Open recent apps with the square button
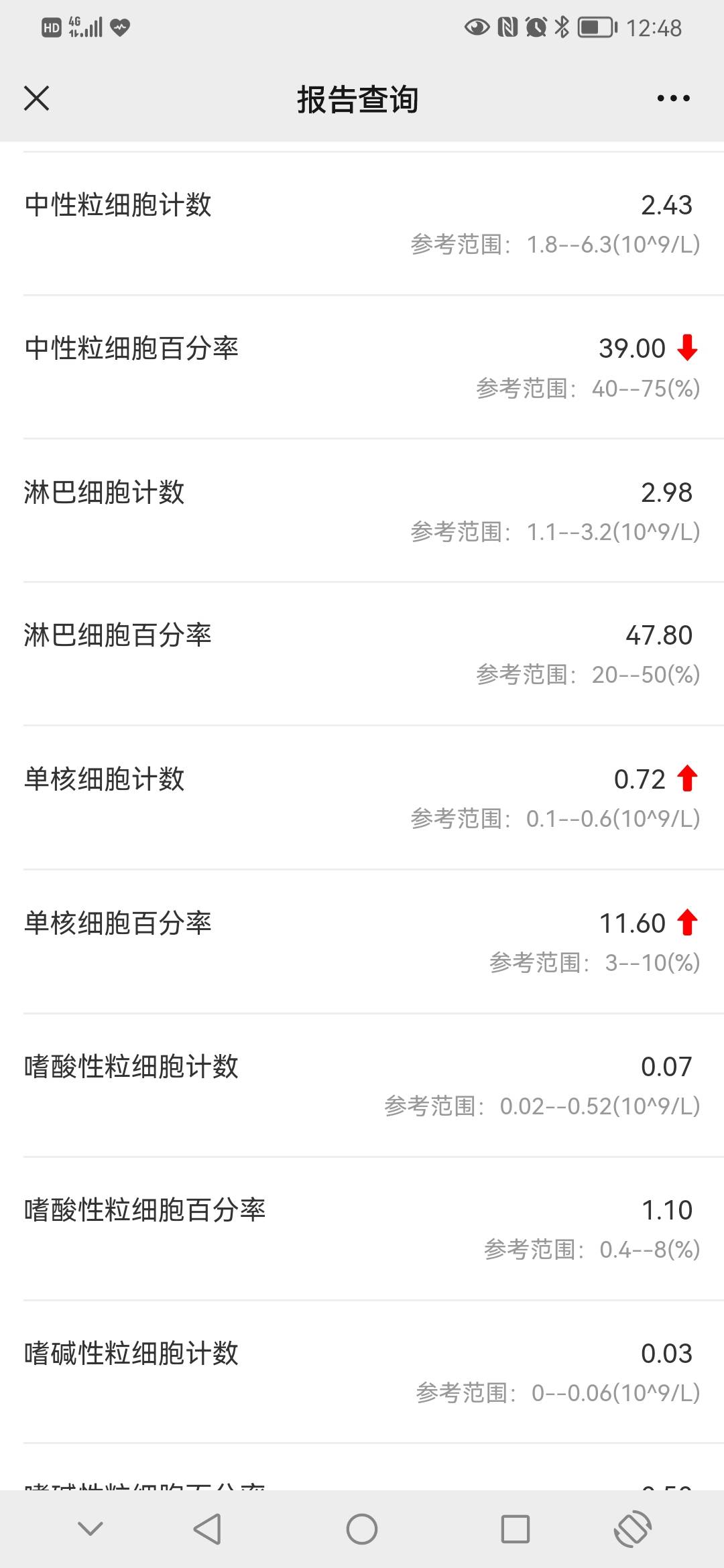This screenshot has width=724, height=1568. (x=515, y=1530)
